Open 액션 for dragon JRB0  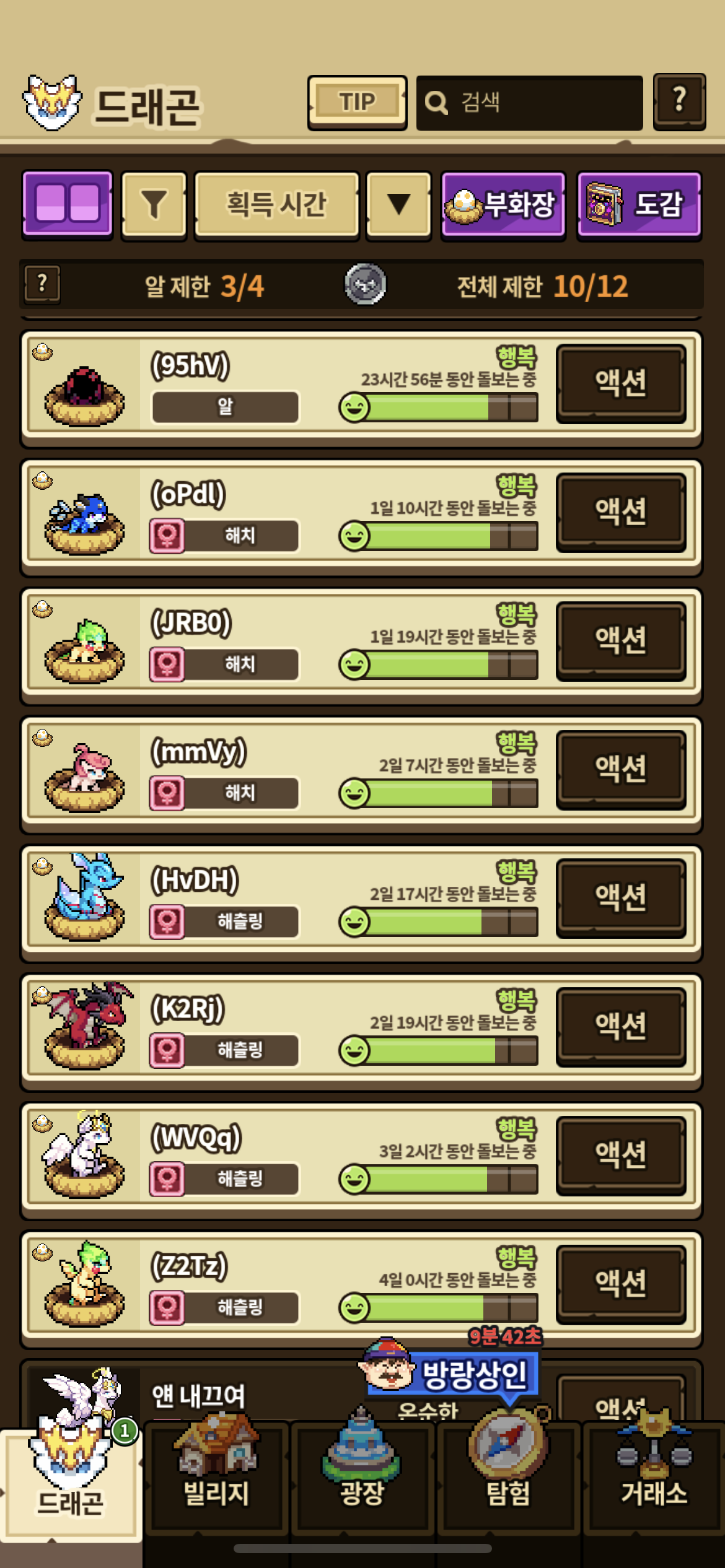pos(620,641)
